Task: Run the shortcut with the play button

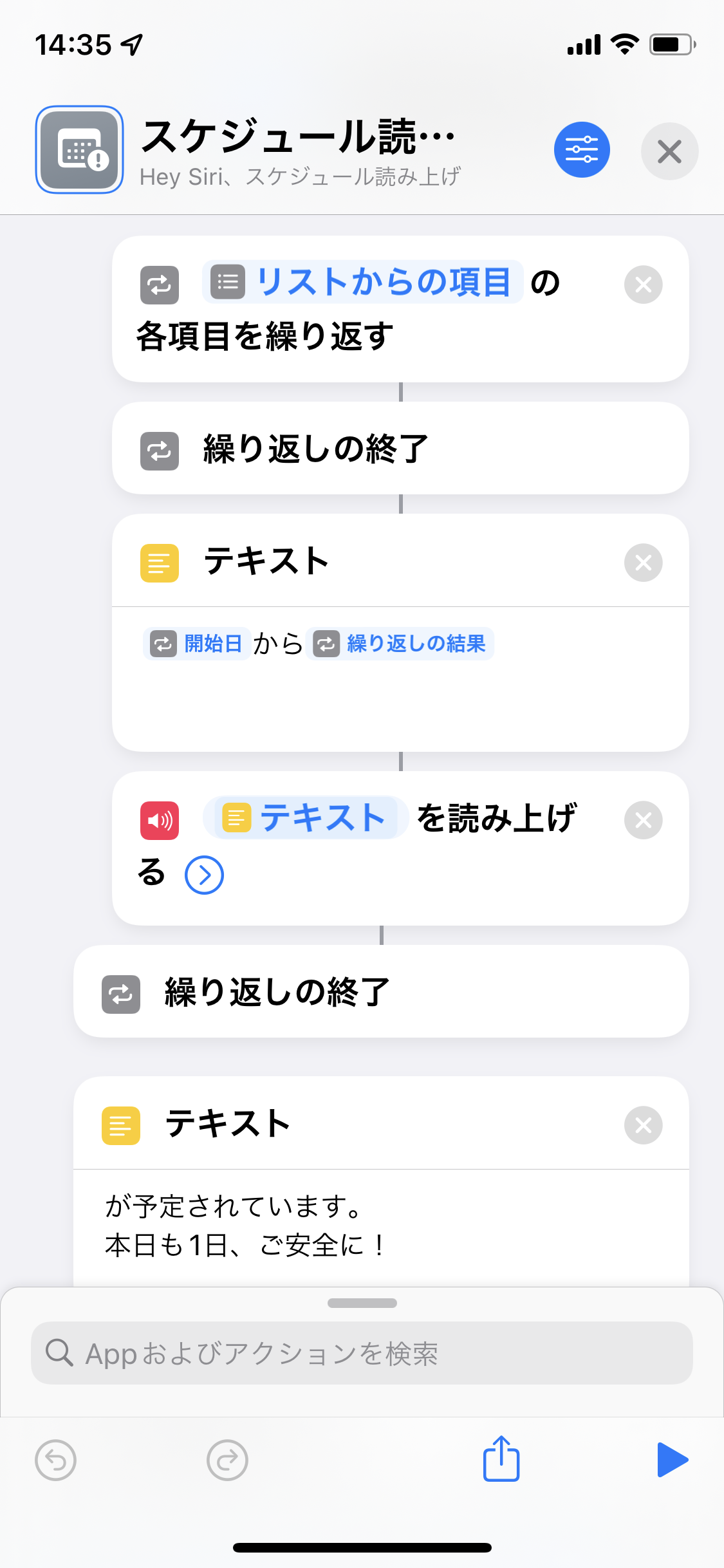Action: [672, 1460]
